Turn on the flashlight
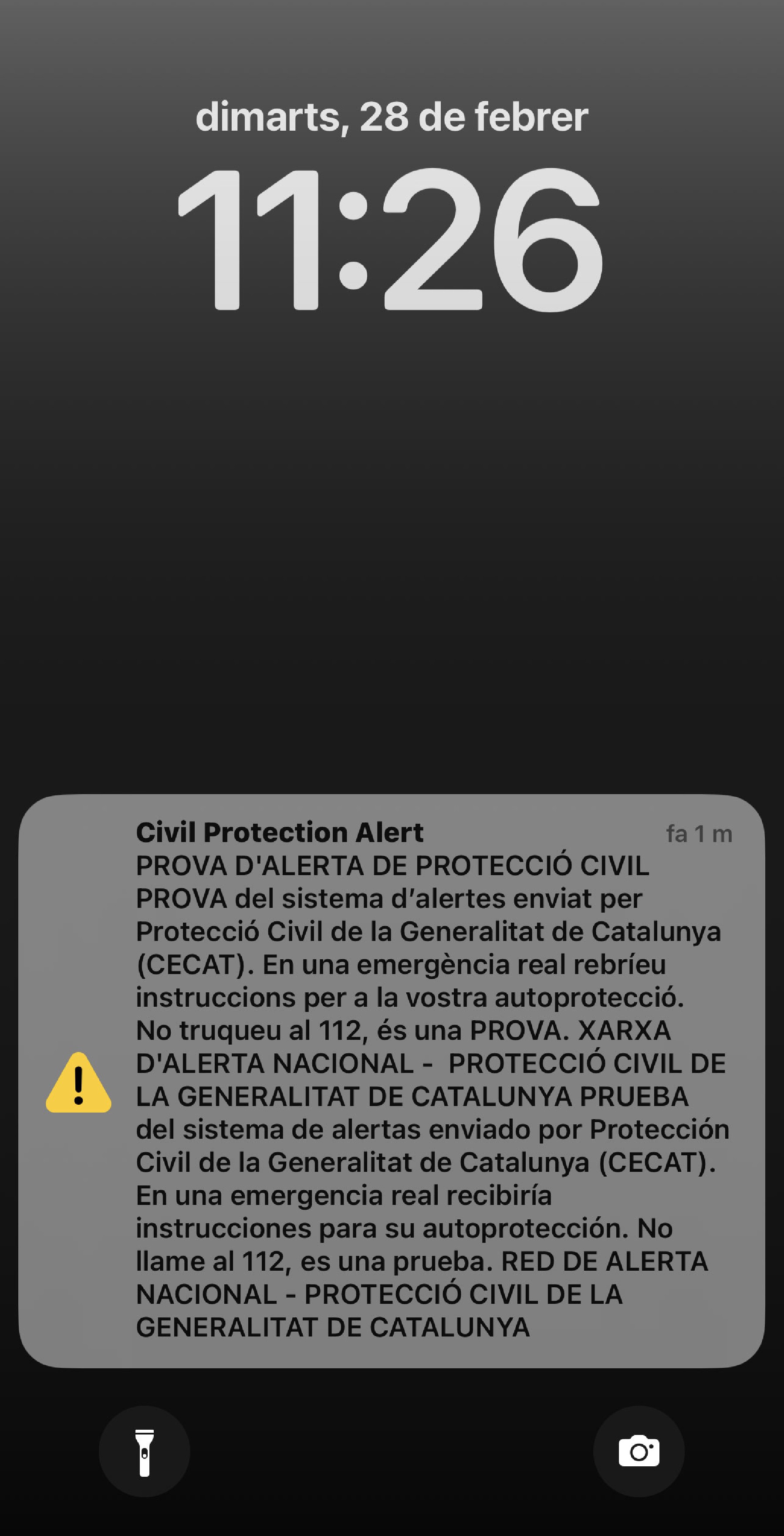 click(x=144, y=1452)
